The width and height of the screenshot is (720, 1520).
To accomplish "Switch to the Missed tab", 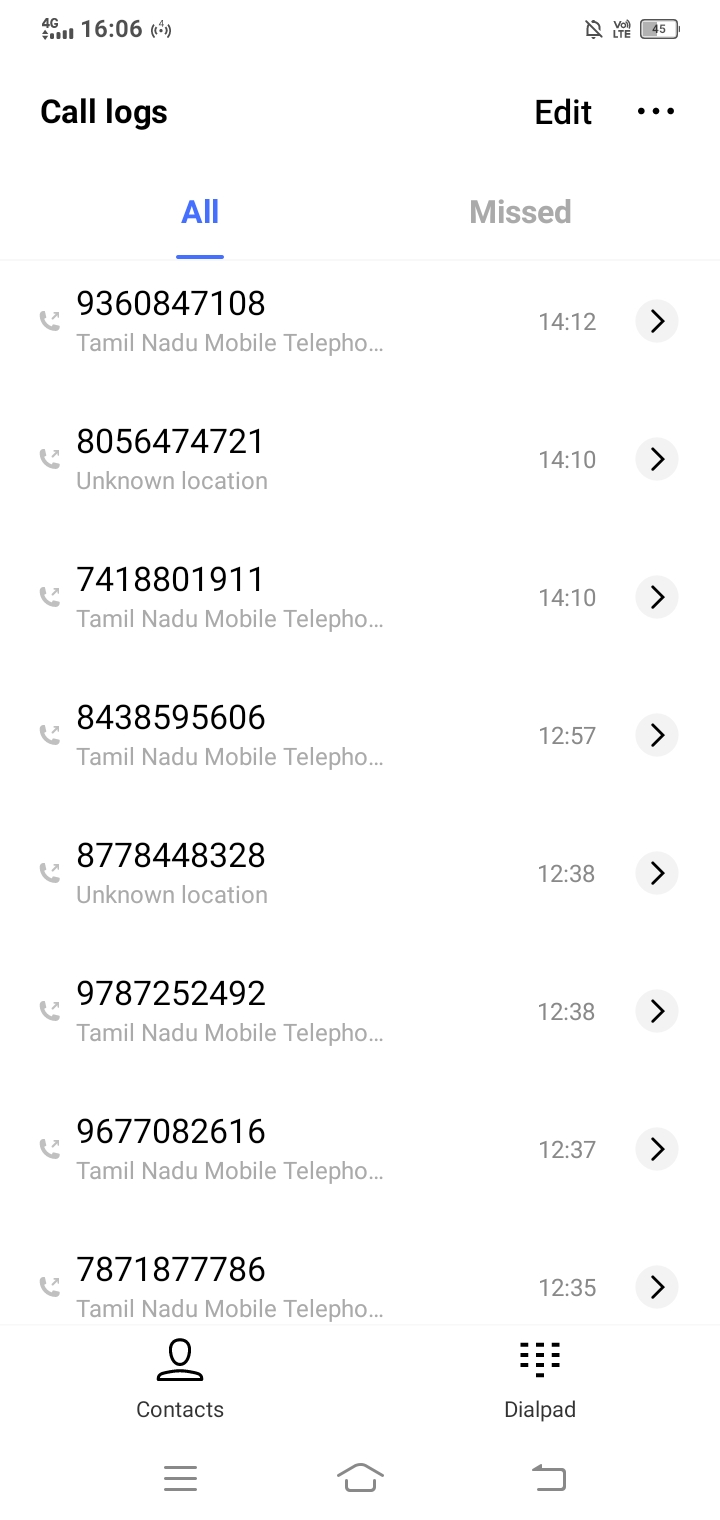I will [520, 212].
